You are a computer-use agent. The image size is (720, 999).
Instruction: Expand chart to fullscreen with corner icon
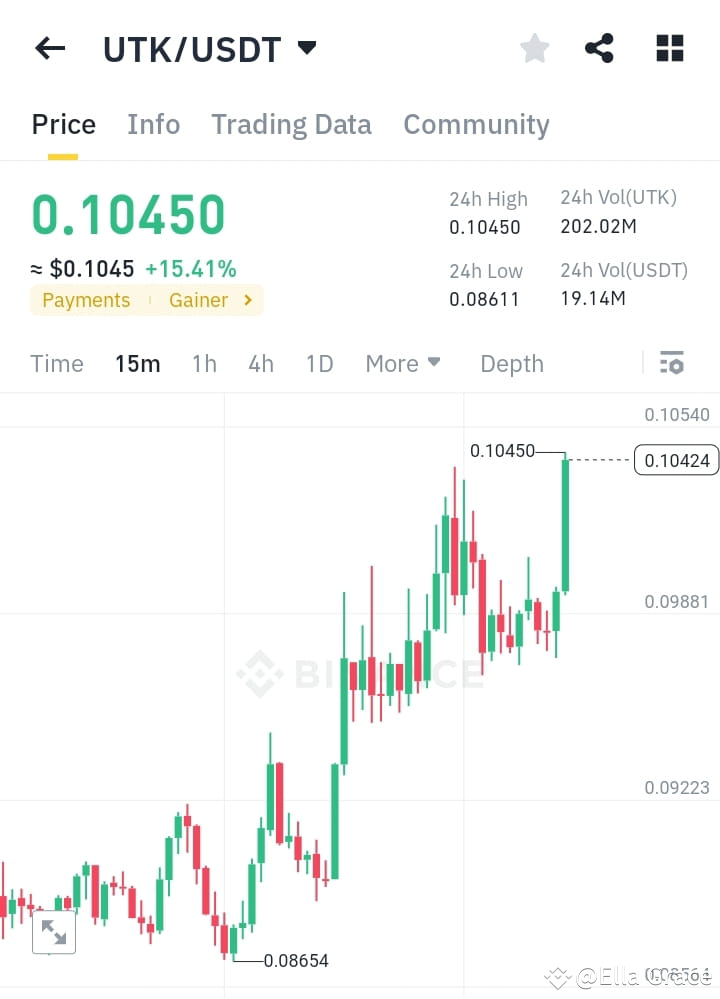point(54,932)
